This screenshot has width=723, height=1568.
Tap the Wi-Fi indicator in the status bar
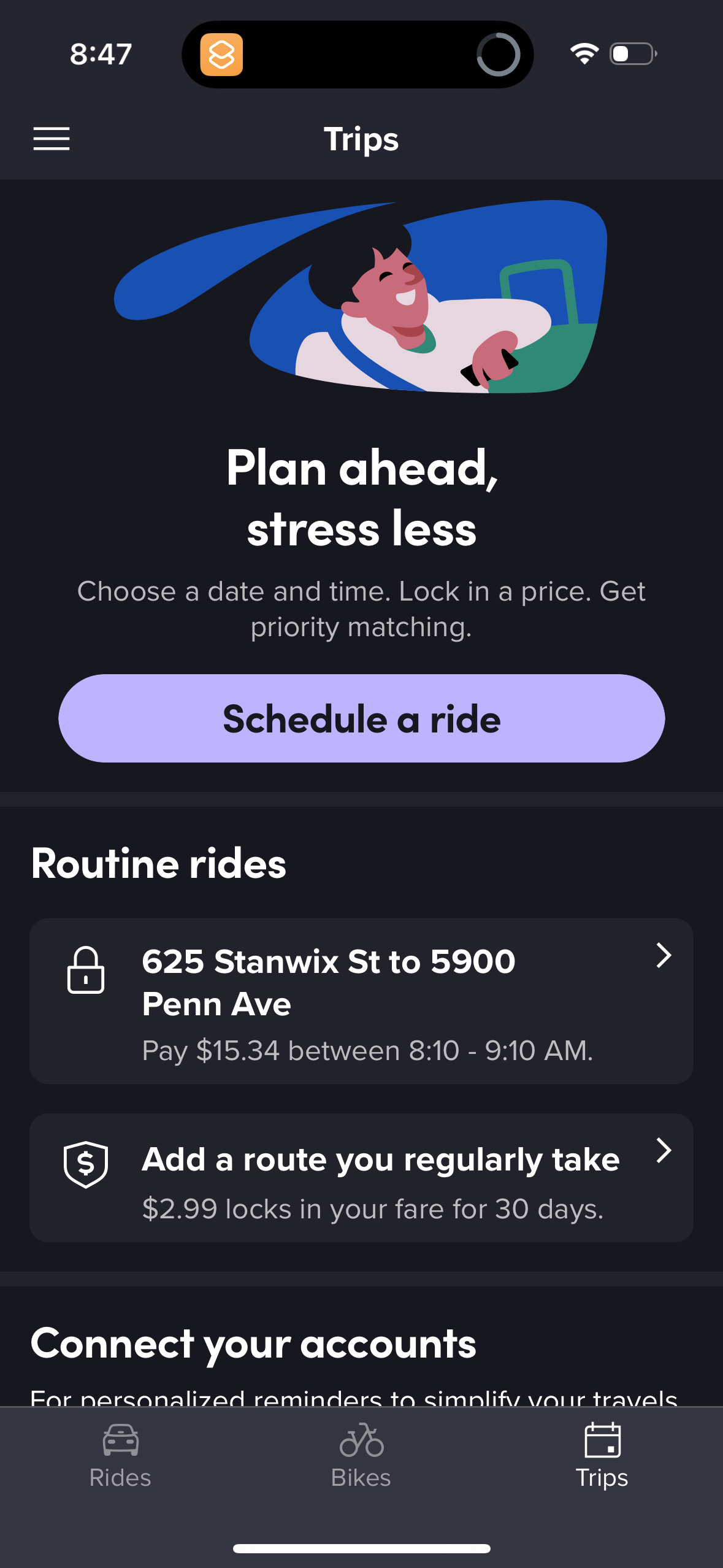coord(584,54)
